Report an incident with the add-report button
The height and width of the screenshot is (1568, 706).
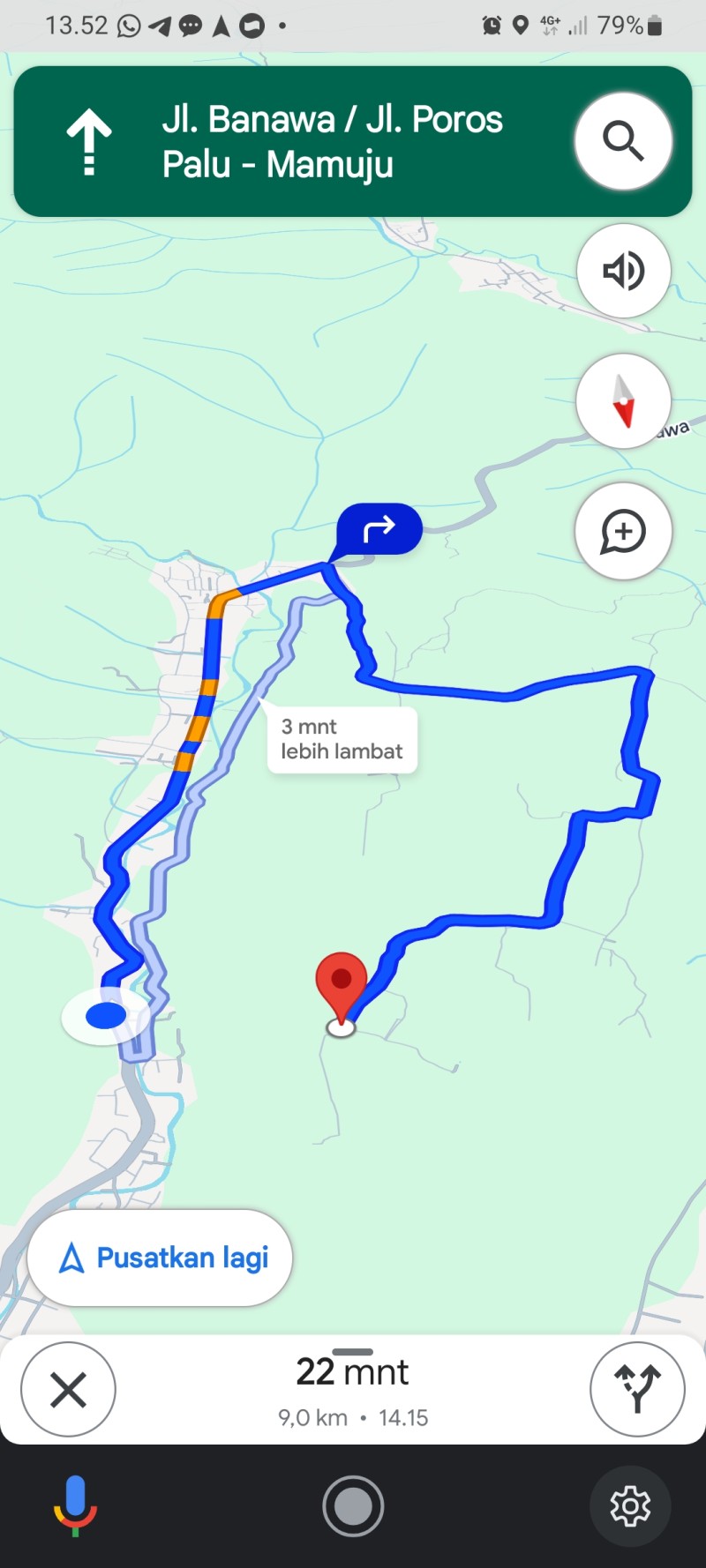coord(623,531)
